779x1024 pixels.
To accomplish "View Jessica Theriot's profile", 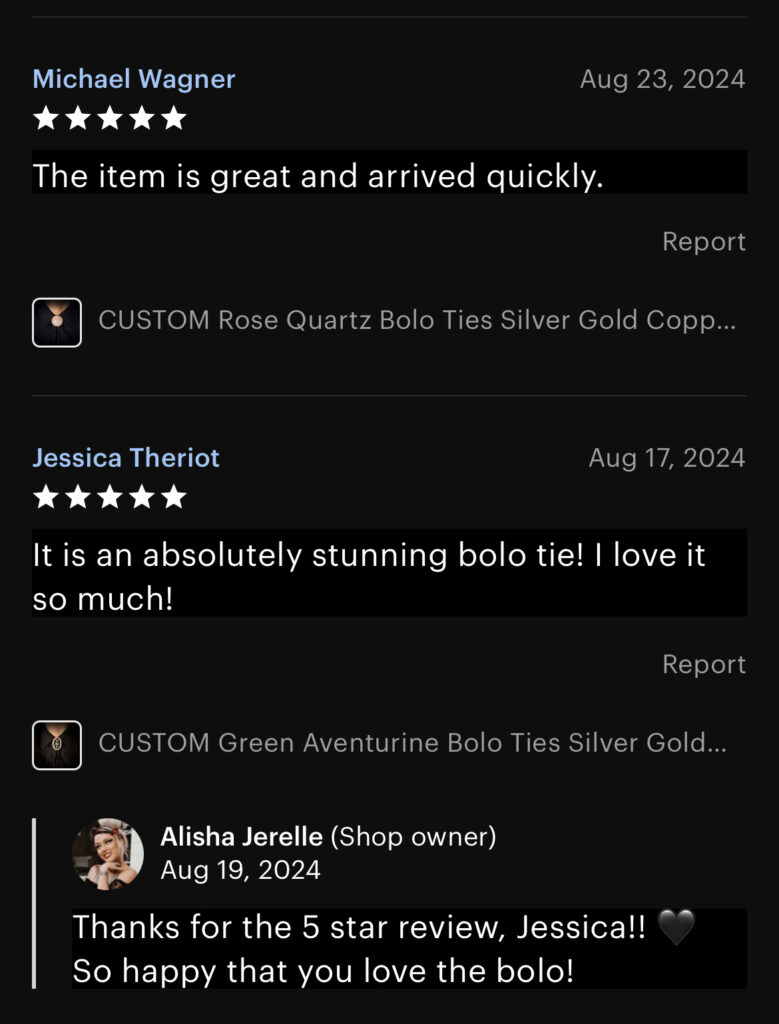I will tap(126, 458).
